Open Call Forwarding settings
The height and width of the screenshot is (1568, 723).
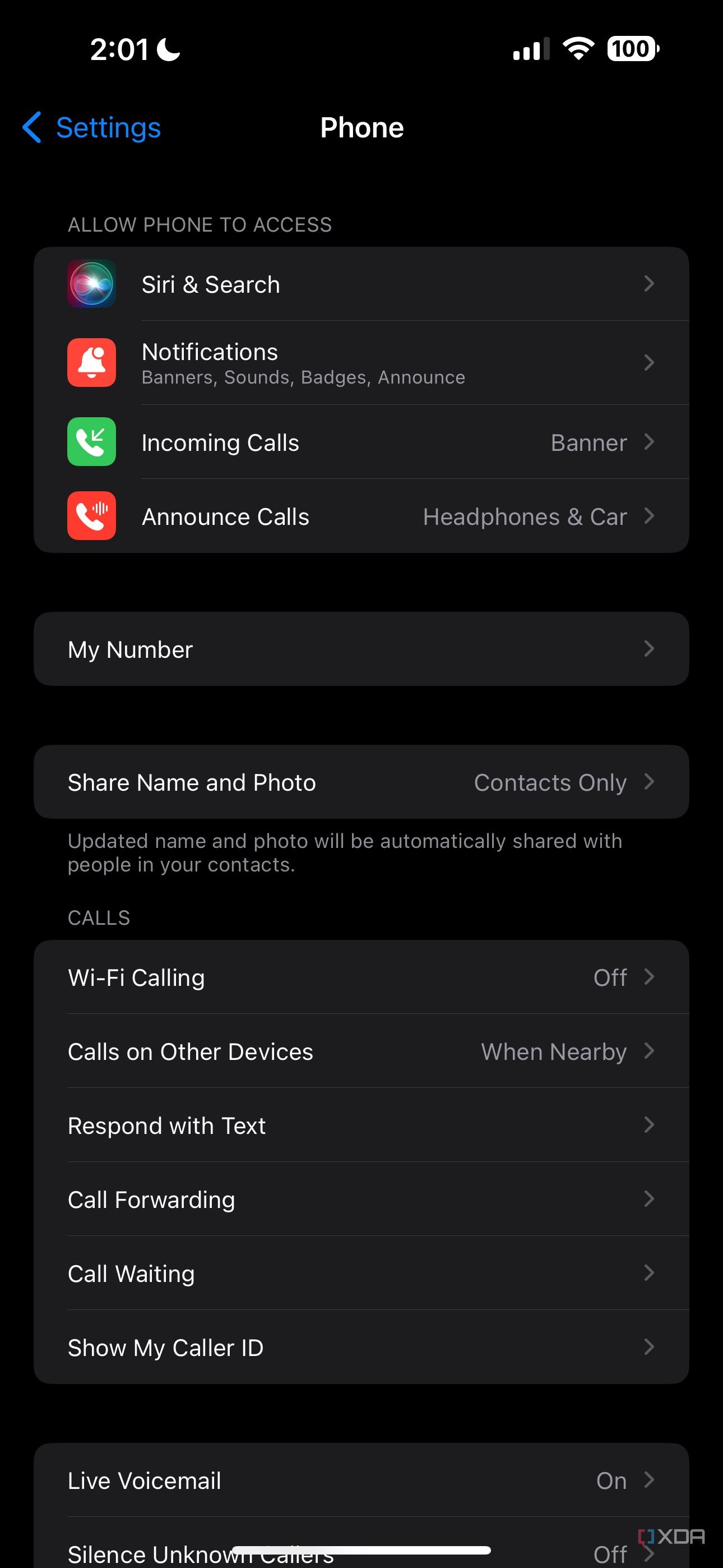point(361,1199)
